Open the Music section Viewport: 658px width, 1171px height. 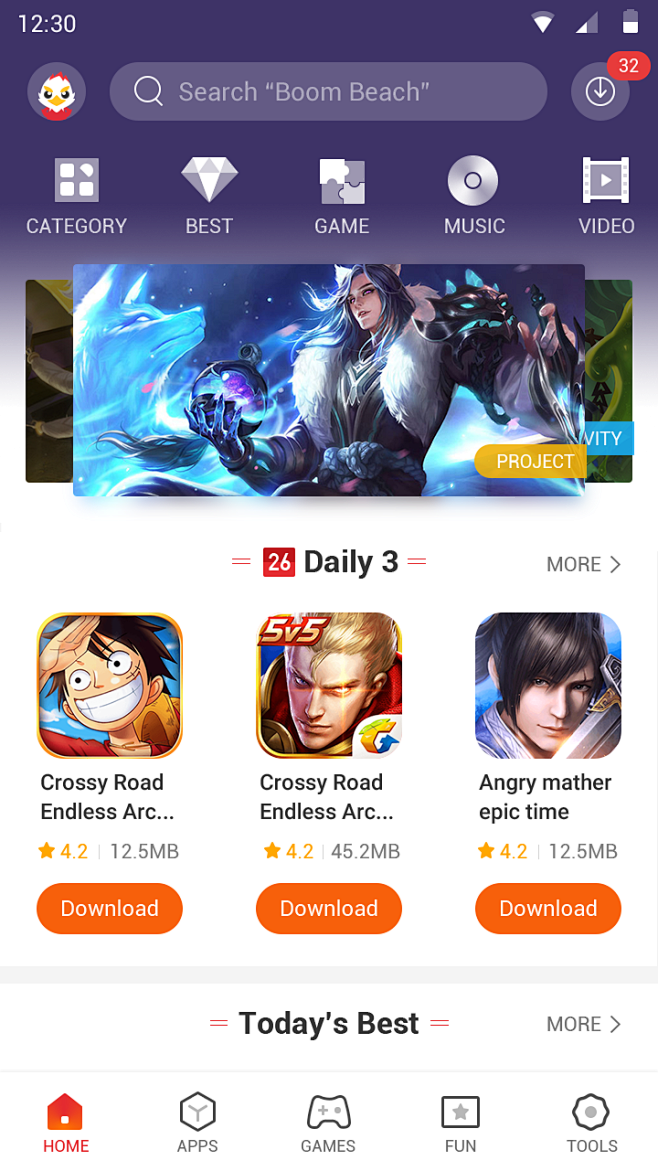pos(474,196)
